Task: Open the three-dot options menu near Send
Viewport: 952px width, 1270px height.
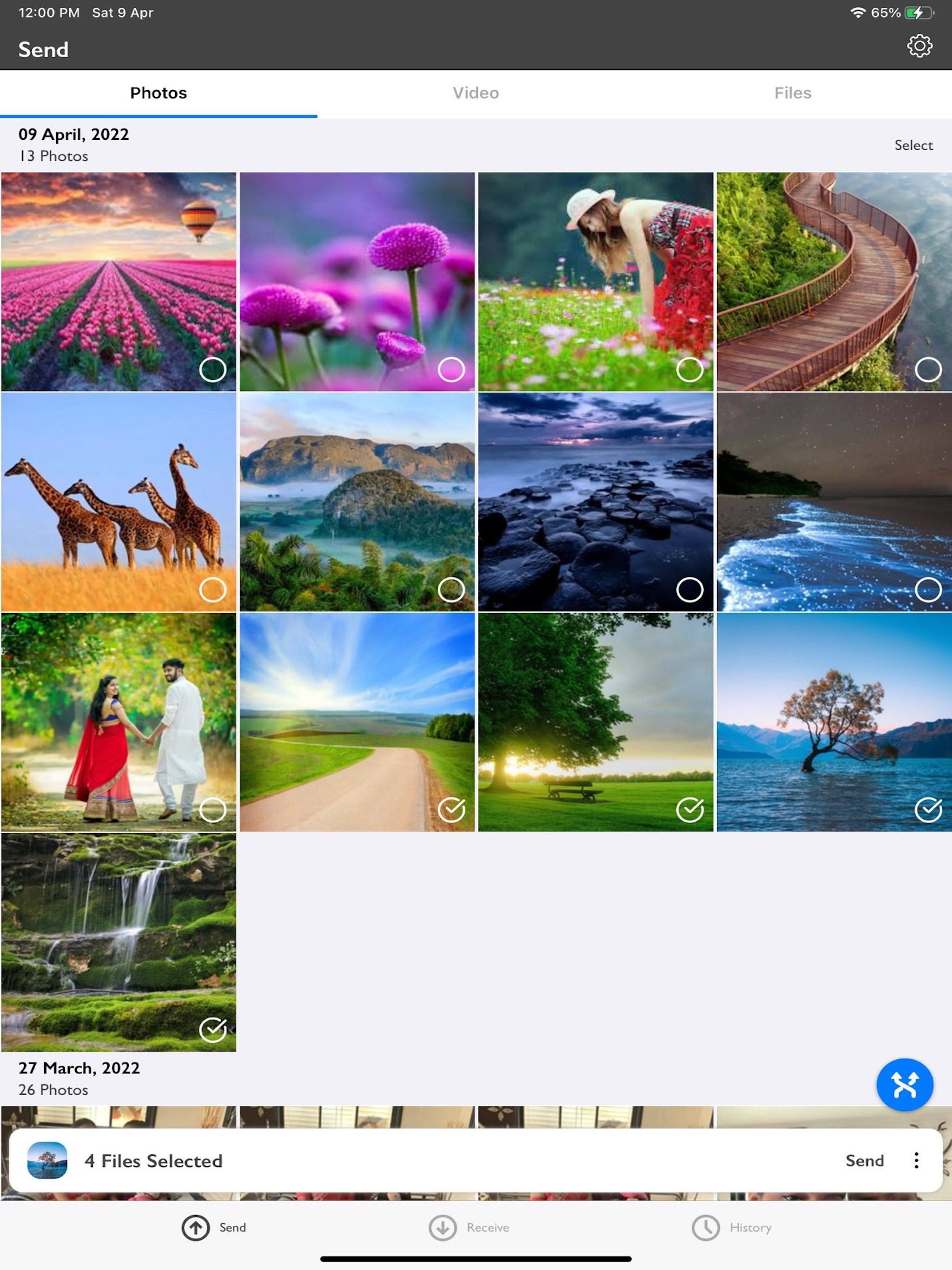Action: [916, 1160]
